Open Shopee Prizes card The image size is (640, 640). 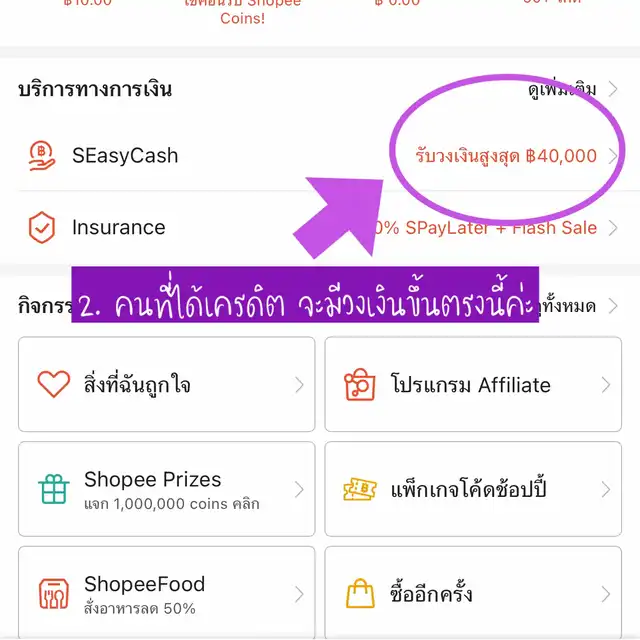coord(166,489)
